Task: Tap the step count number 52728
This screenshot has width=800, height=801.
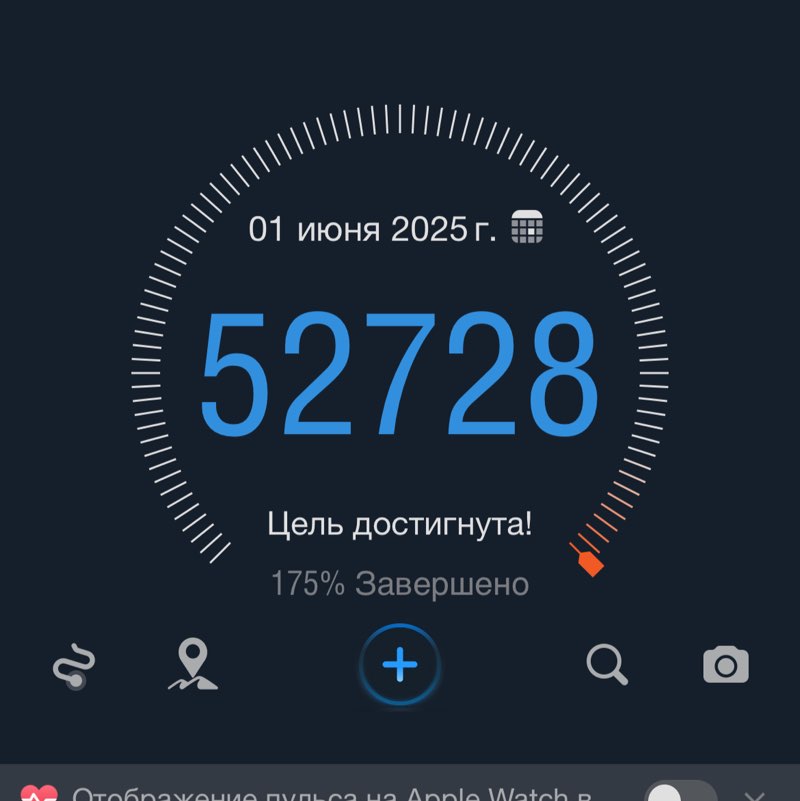Action: [x=400, y=375]
